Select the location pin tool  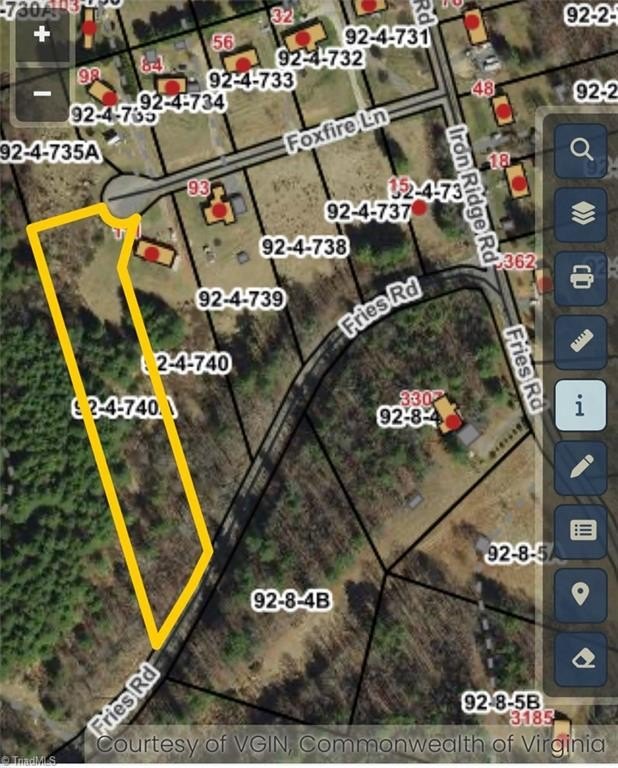[x=581, y=595]
